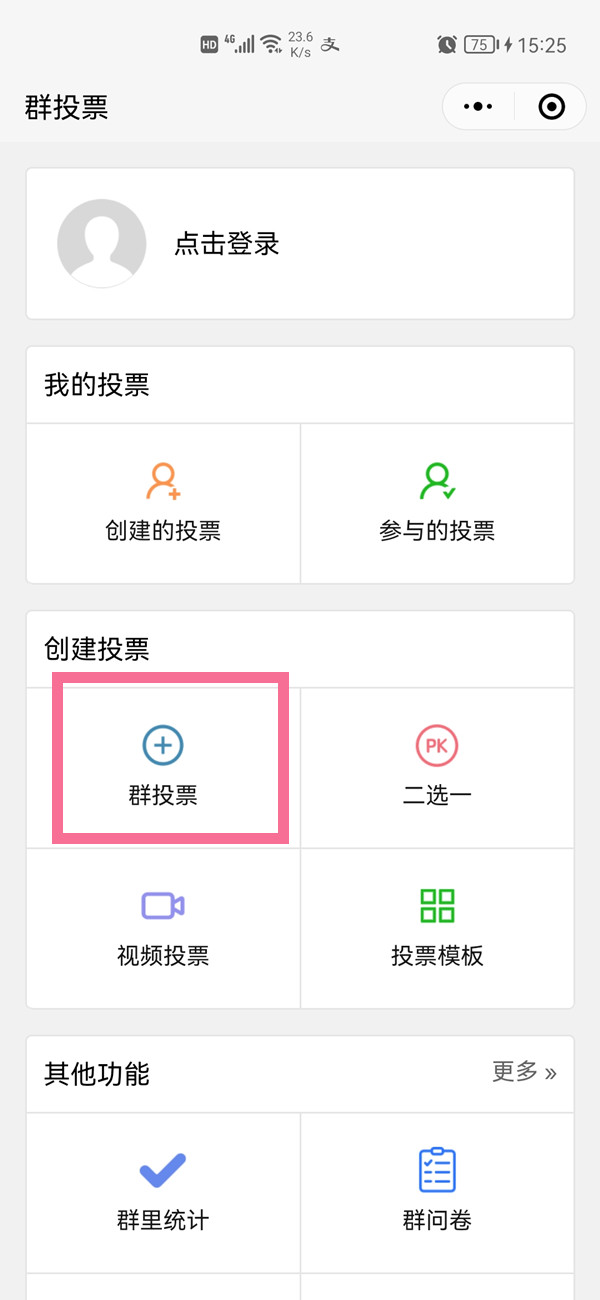Screen dimensions: 600x1300
Task: Show 更多 other functions
Action: (x=524, y=1073)
